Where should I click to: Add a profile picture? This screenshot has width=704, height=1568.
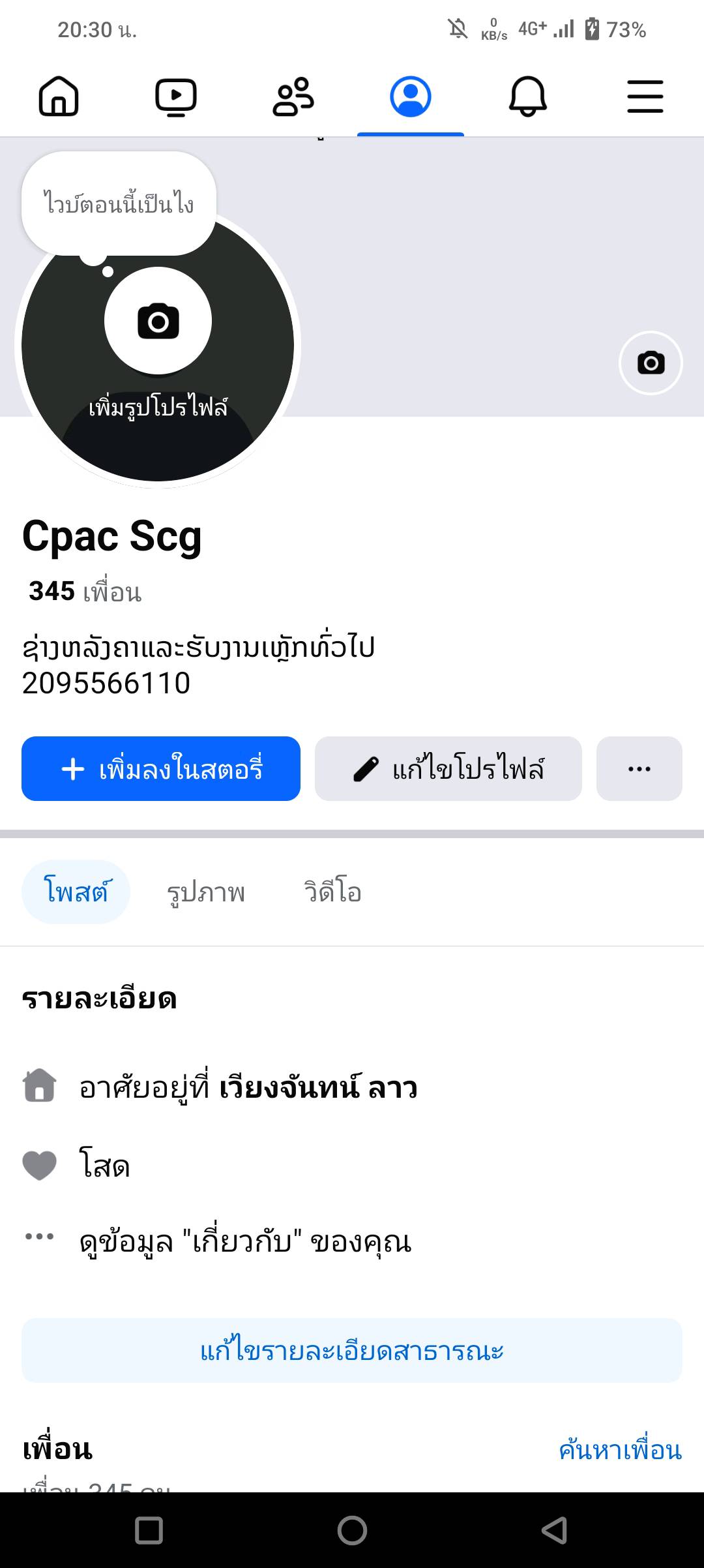pos(158,322)
